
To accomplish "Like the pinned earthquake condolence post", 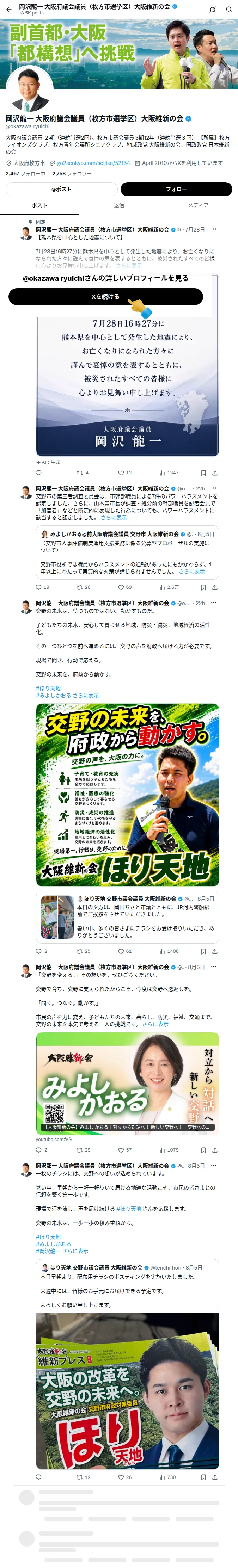I will (125, 473).
